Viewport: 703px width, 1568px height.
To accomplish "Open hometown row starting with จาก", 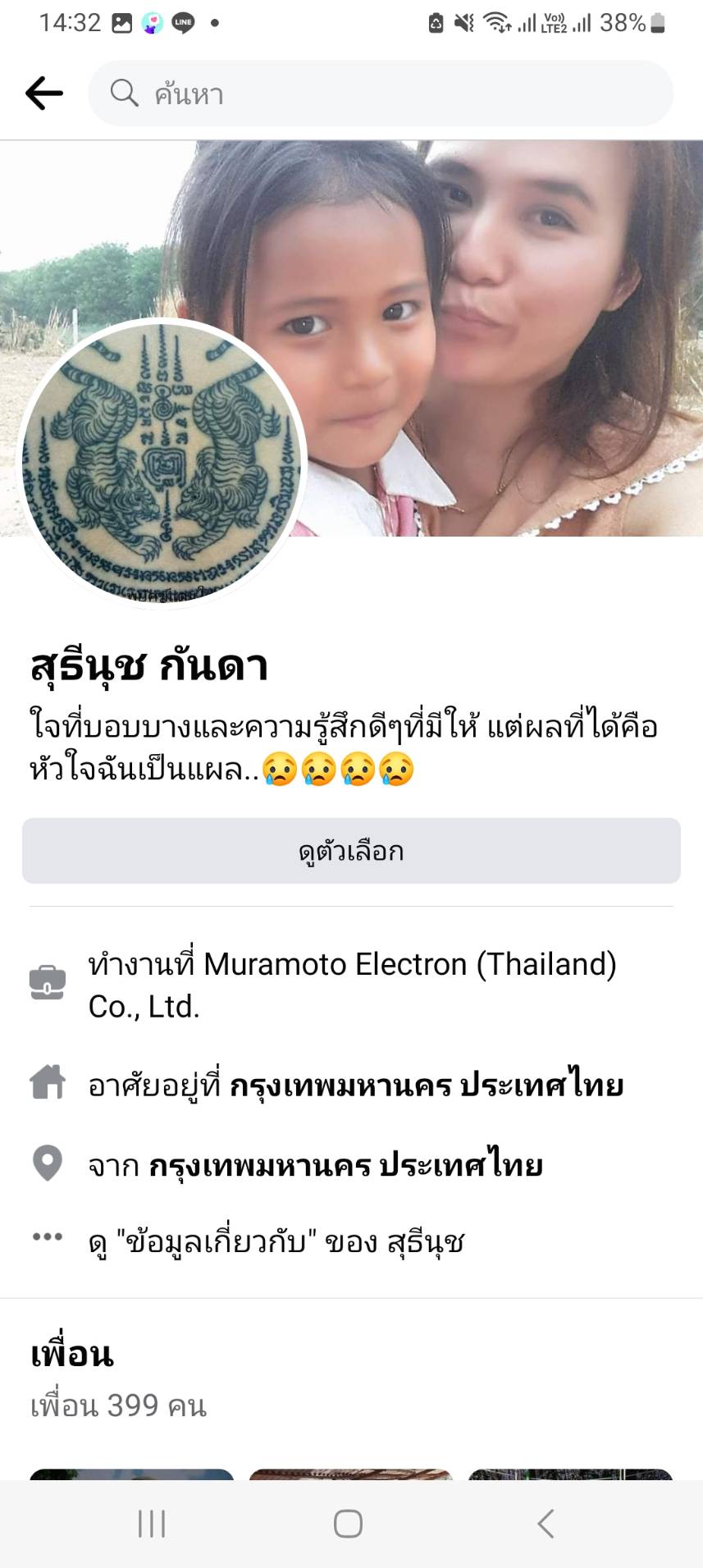I will (x=345, y=1164).
